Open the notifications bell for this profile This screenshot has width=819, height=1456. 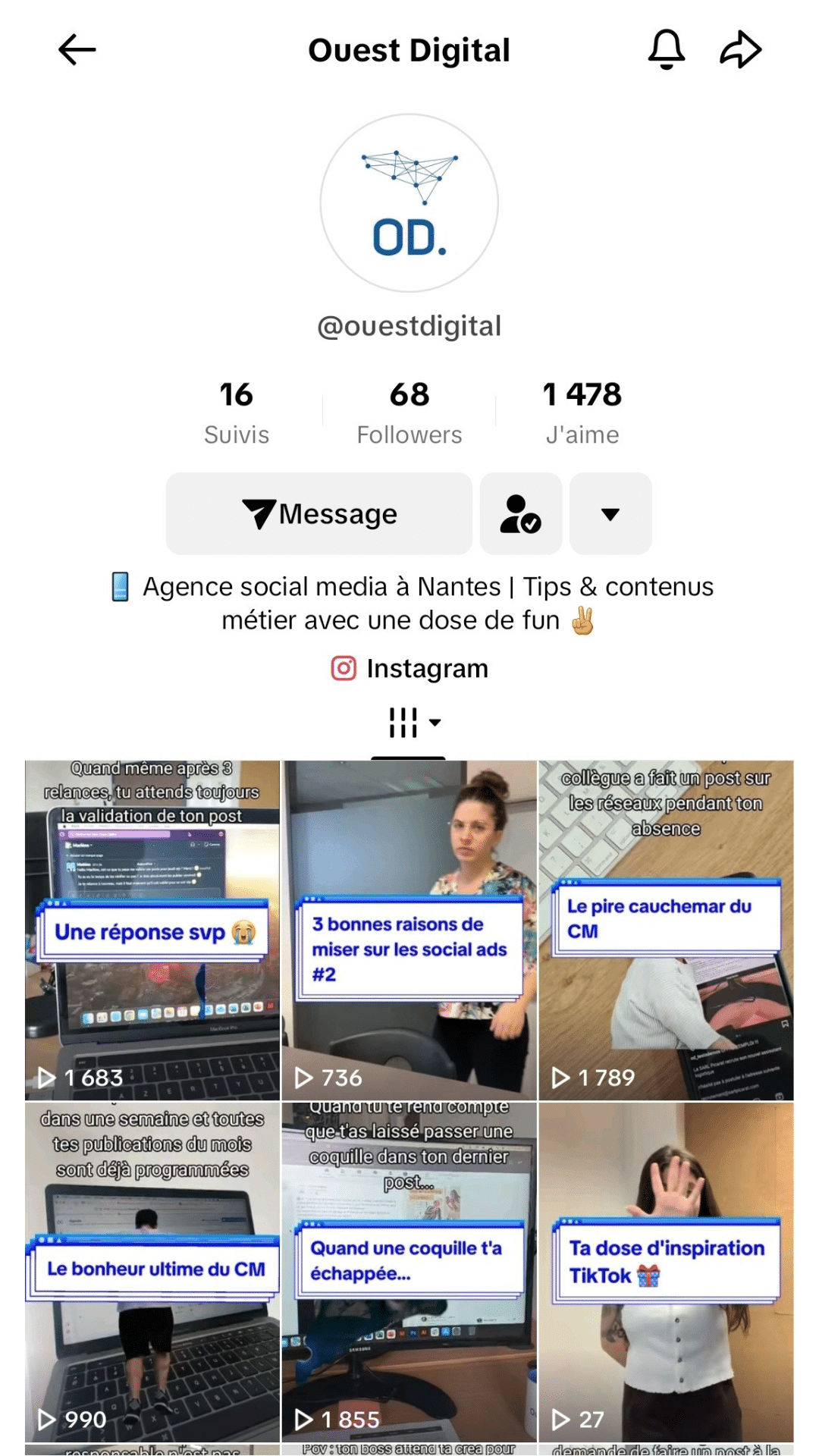click(x=666, y=50)
